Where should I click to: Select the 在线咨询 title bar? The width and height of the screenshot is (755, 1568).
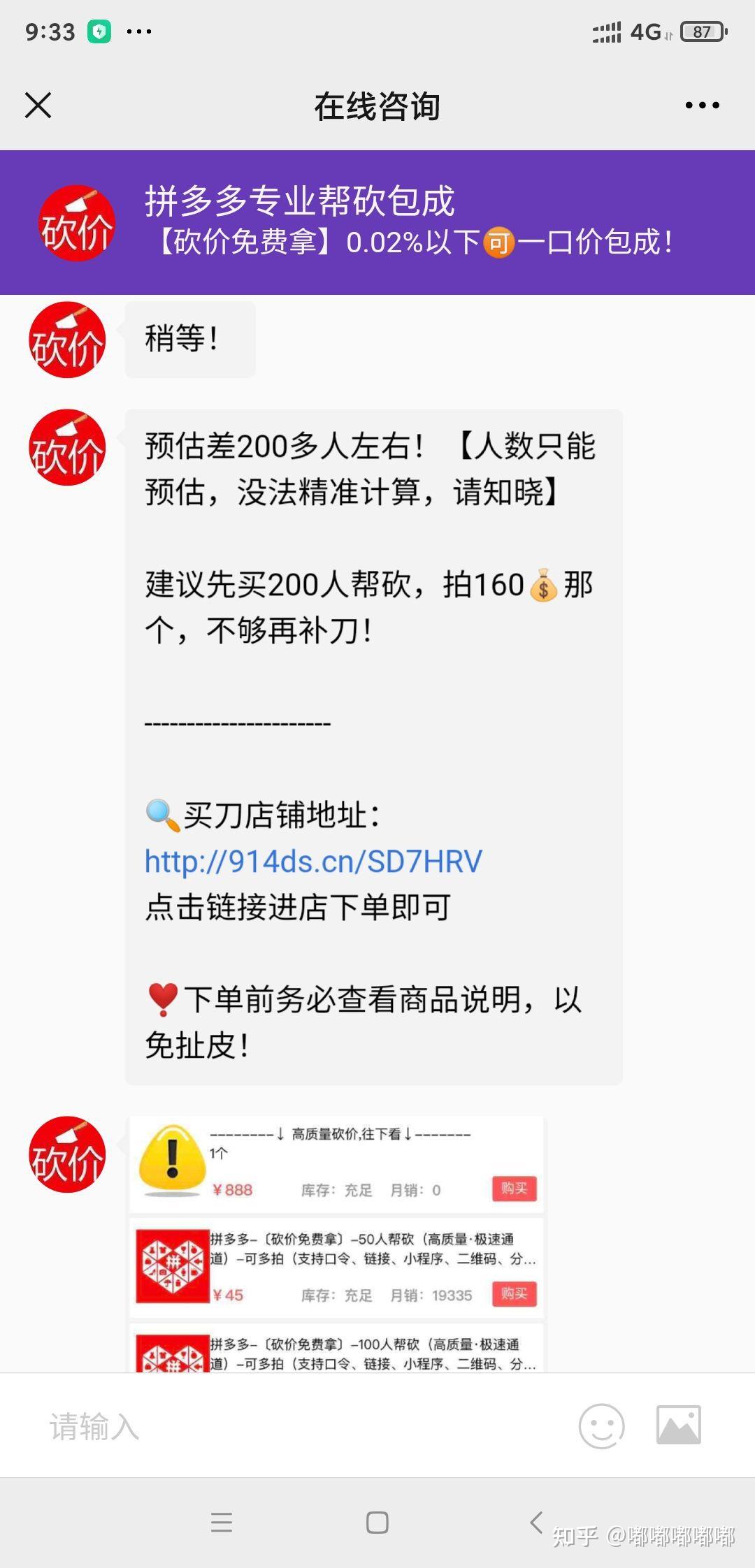pyautogui.click(x=377, y=106)
